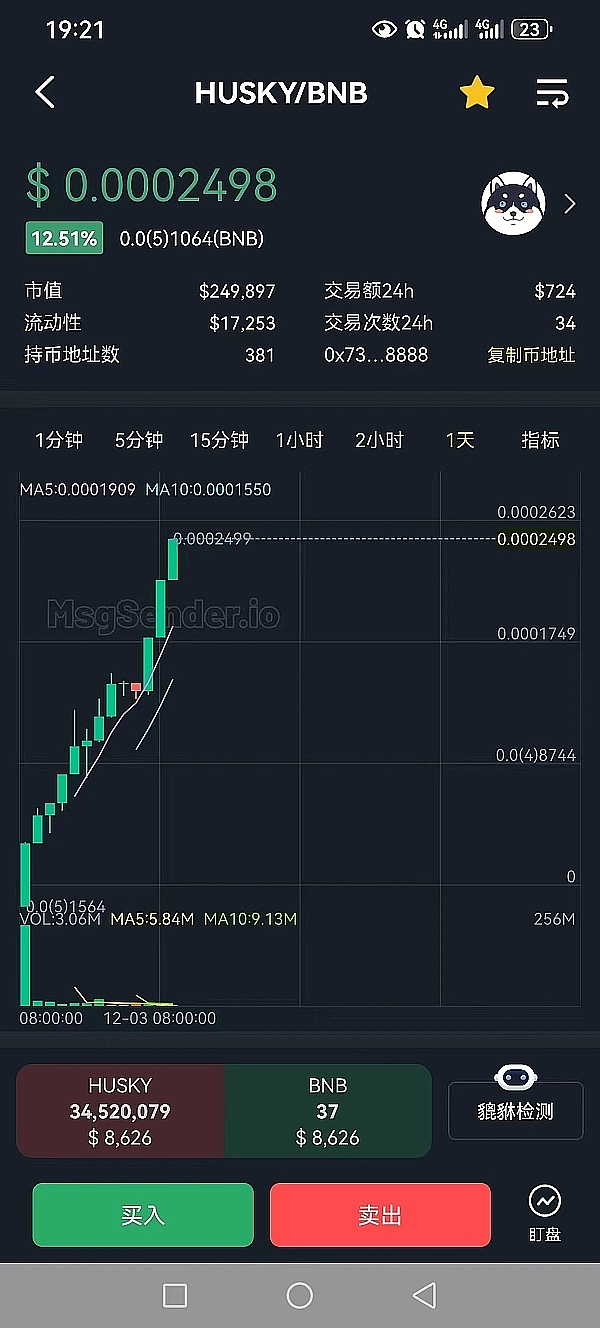Toggle the favorite star for HUSKY/BNB
The image size is (600, 1328).
[477, 93]
